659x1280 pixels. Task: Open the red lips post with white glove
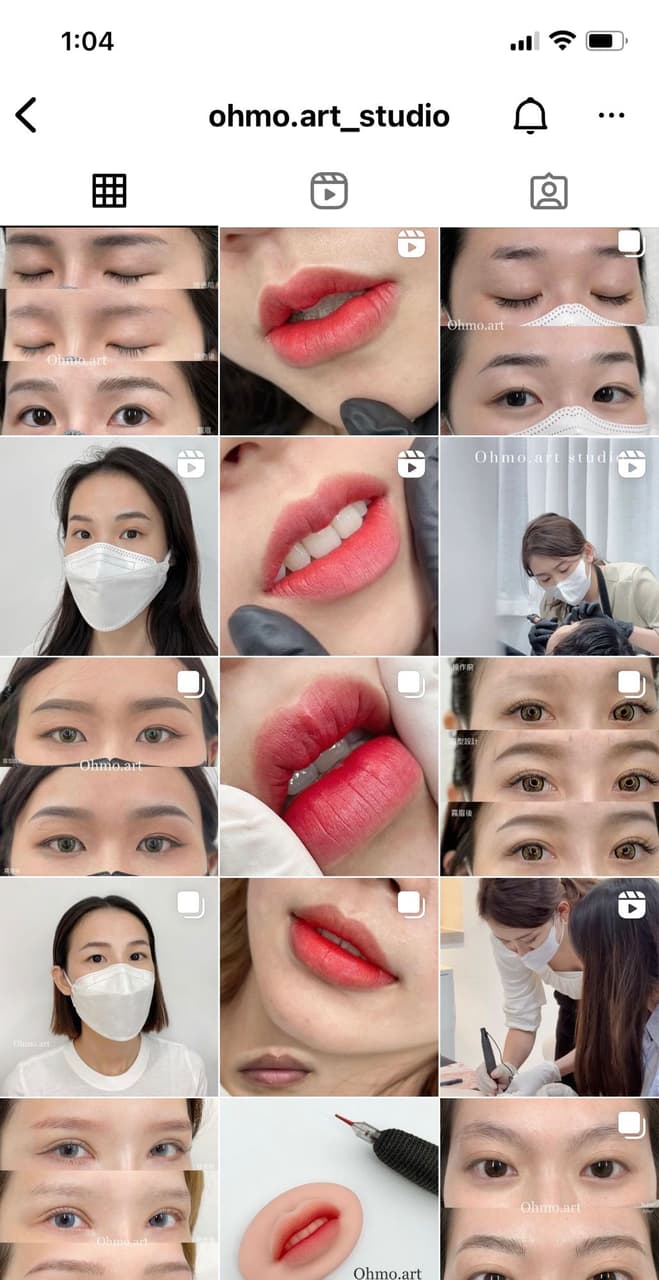(x=329, y=766)
